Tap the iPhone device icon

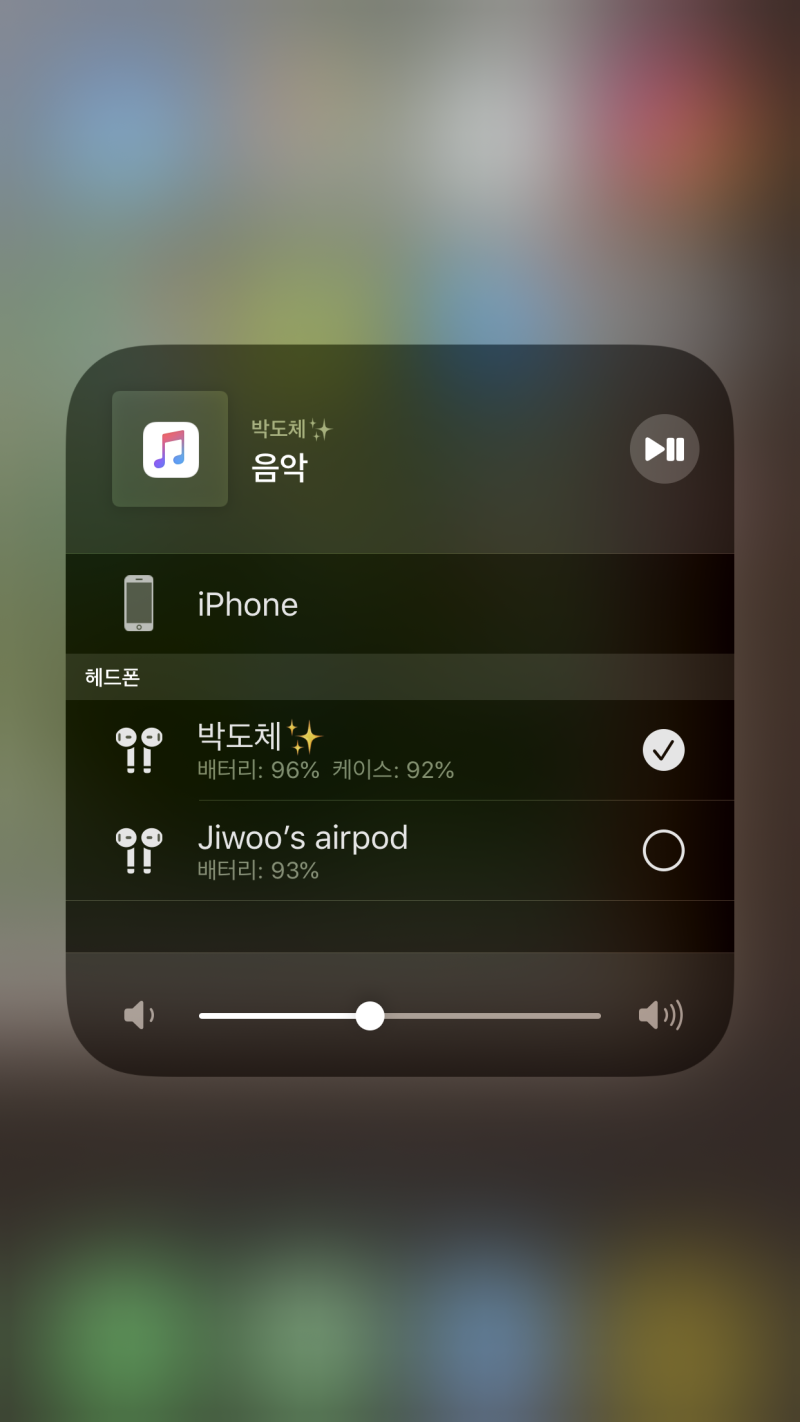[138, 603]
